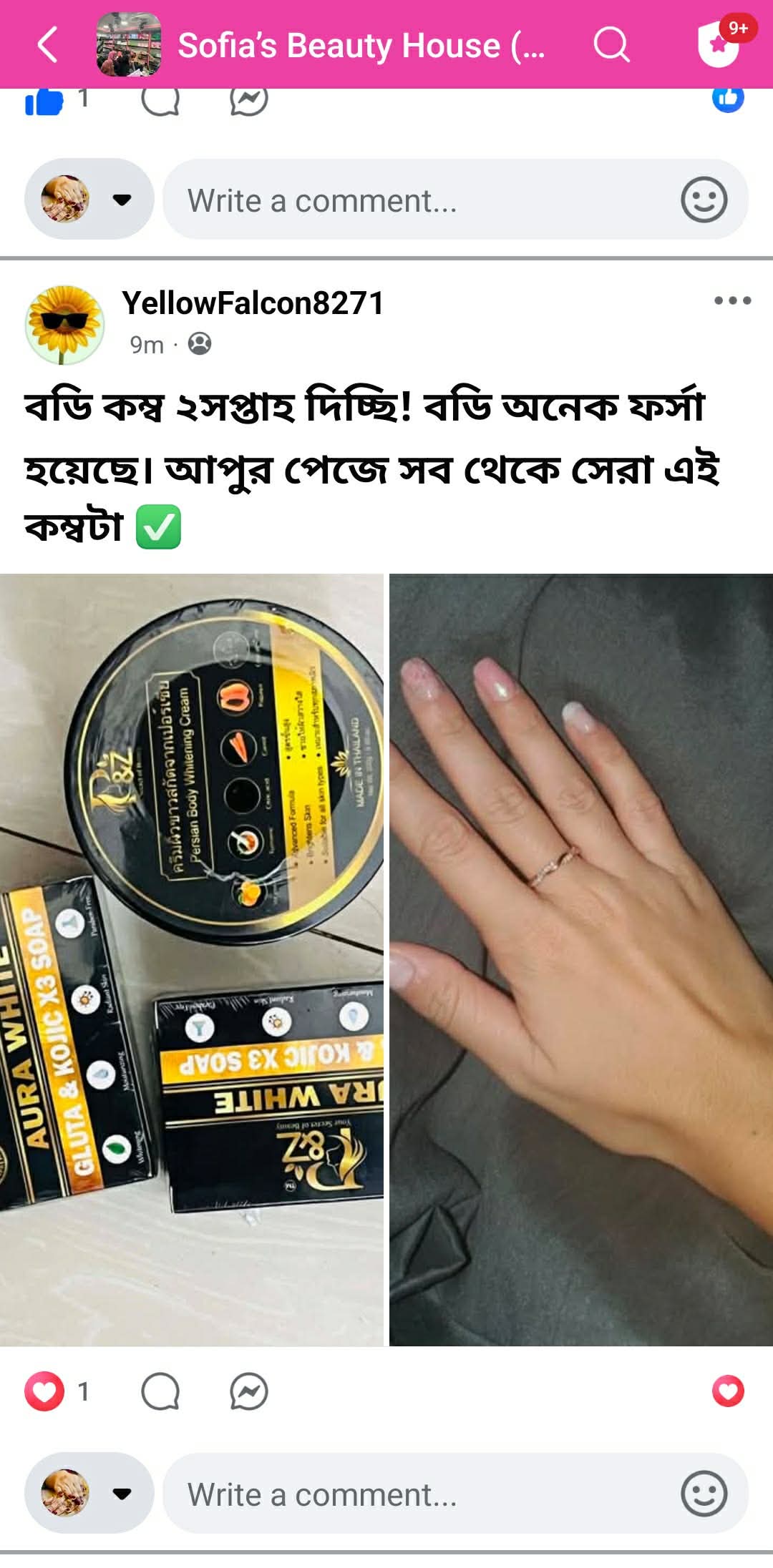Send YellowFalcon8271's post via Messenger

[248, 1391]
